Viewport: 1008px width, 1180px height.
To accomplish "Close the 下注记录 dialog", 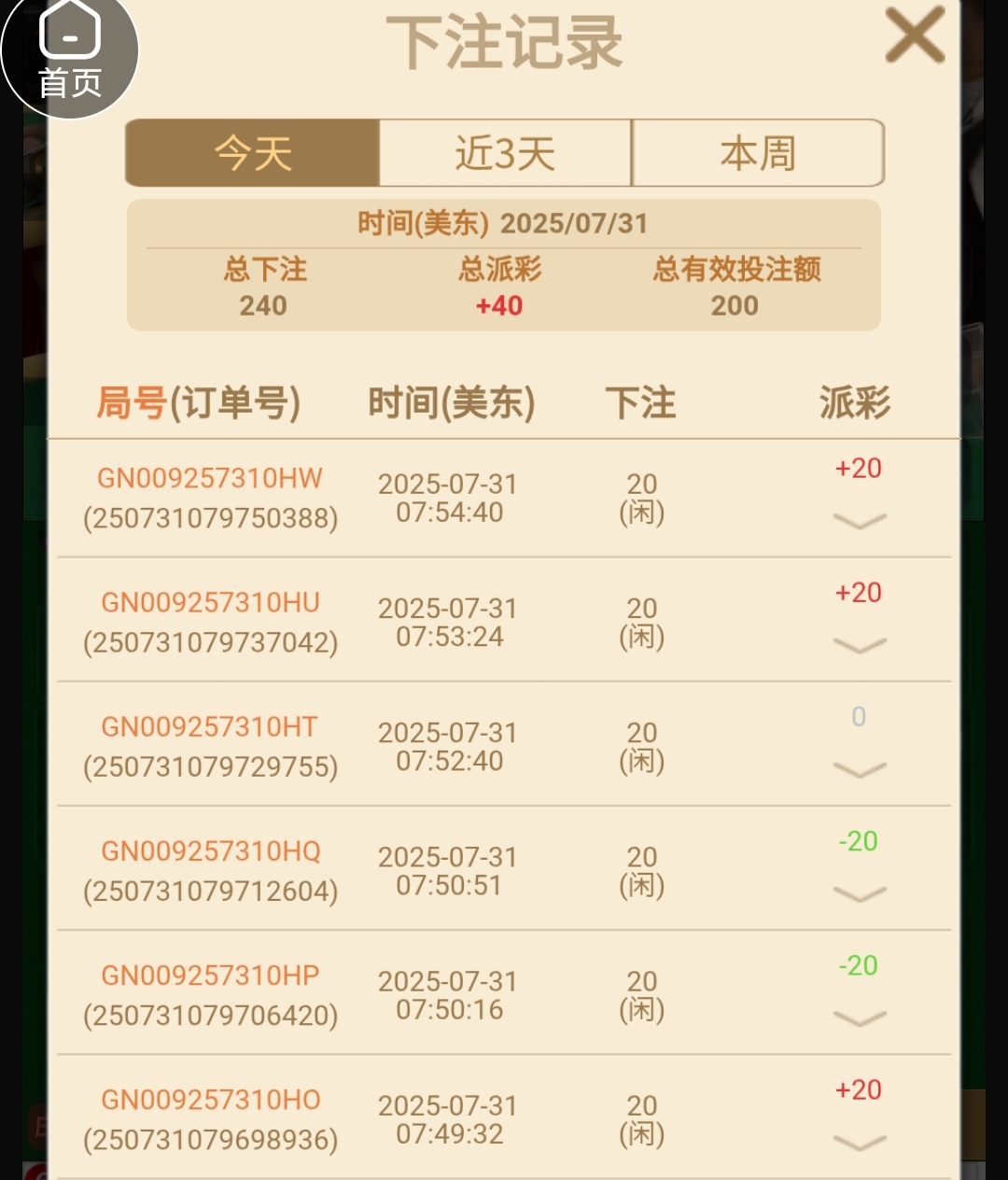I will coord(914,37).
